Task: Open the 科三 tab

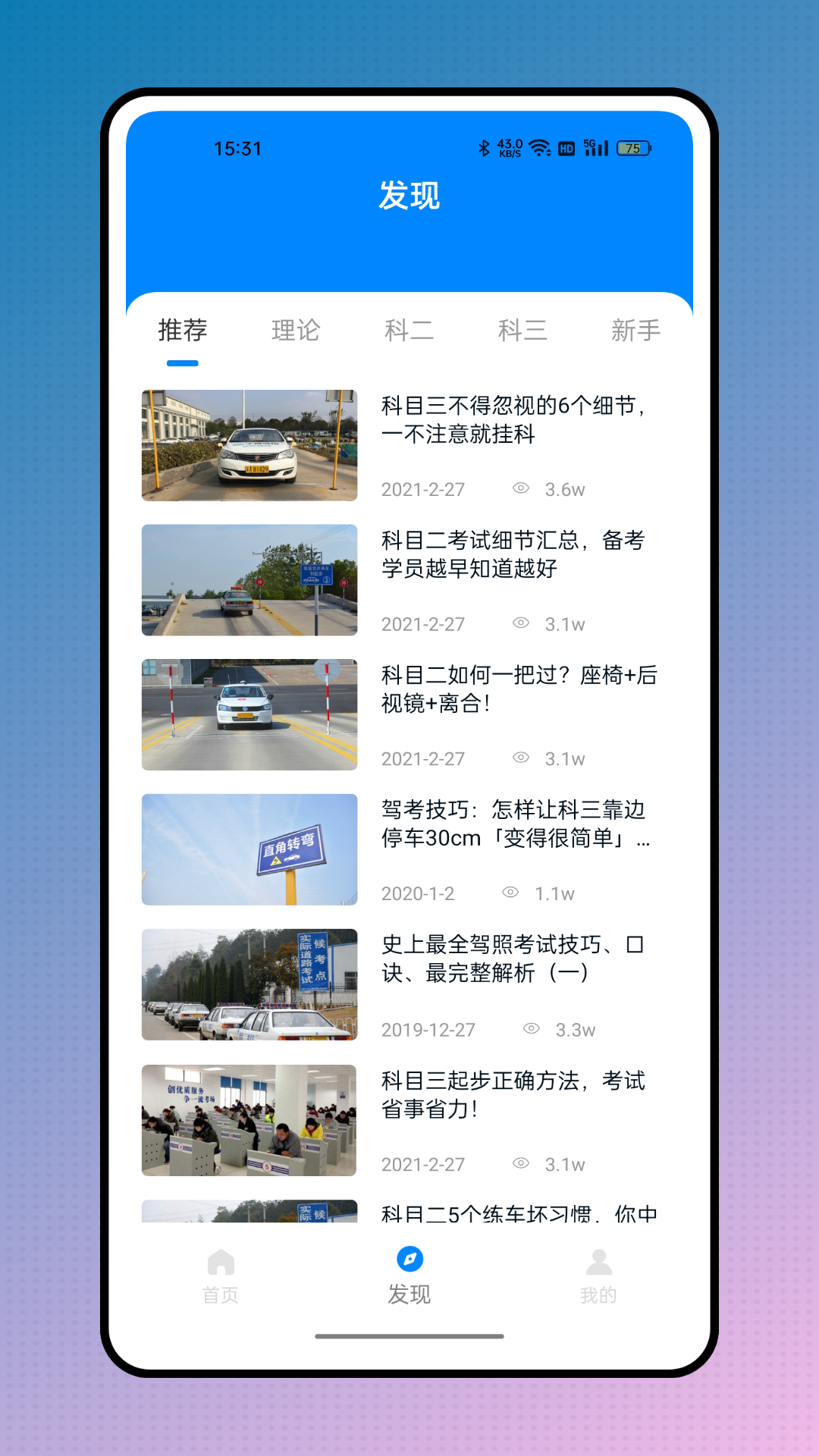Action: 522,331
